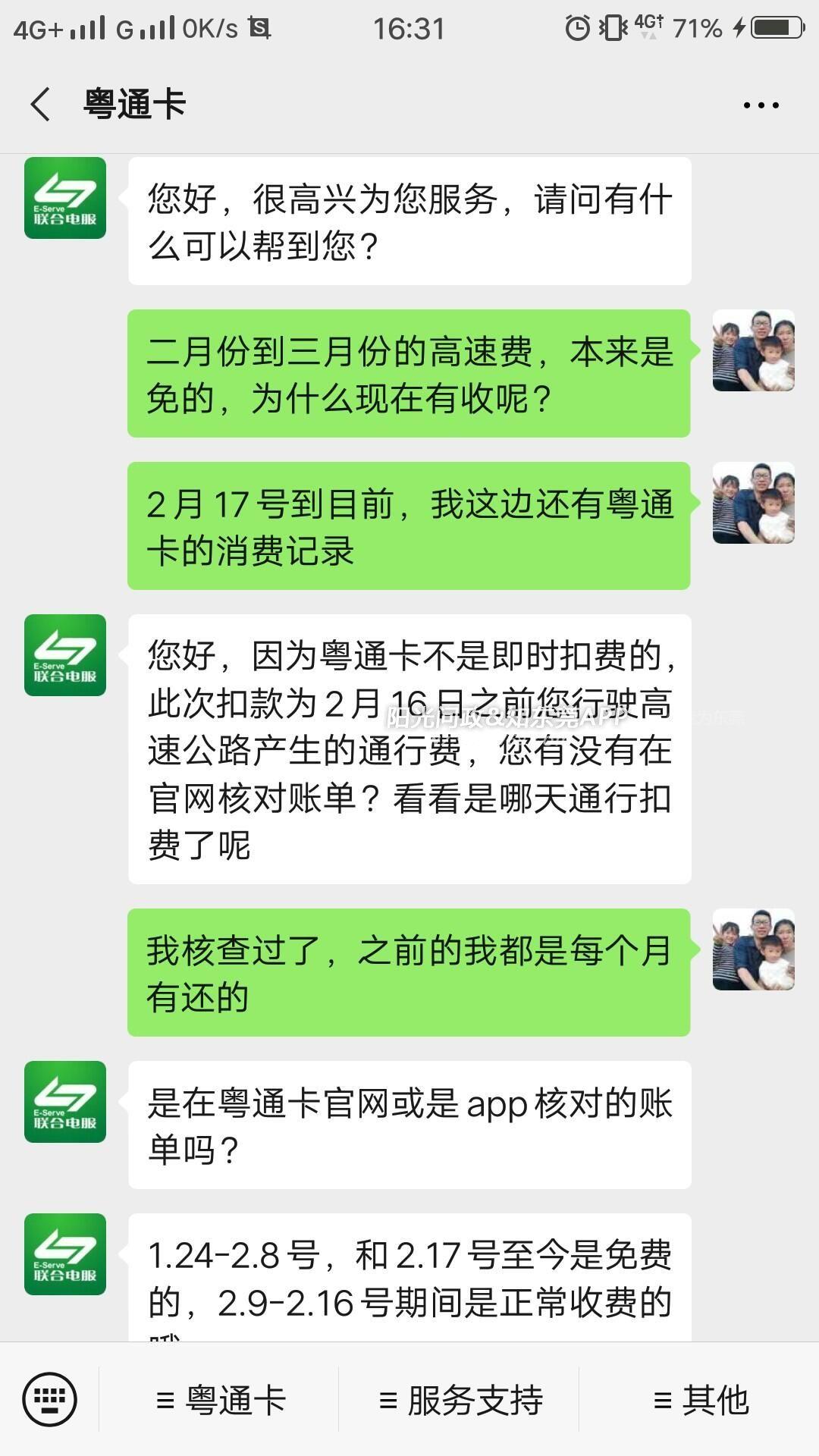Viewport: 819px width, 1456px height.
Task: Switch to keyboard input mode
Action: [x=49, y=1399]
